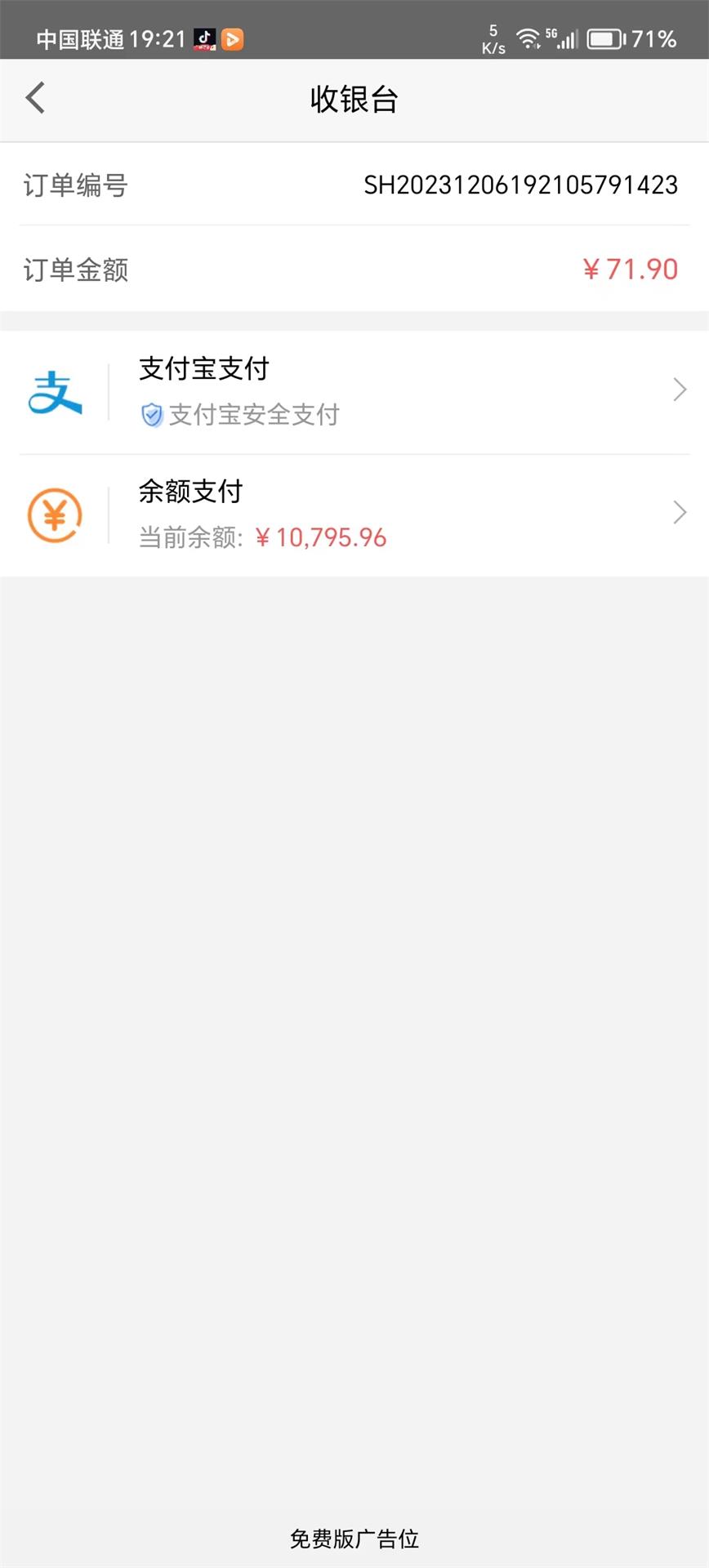This screenshot has width=709, height=1568.
Task: Click the orange yuan balance icon
Action: click(54, 513)
